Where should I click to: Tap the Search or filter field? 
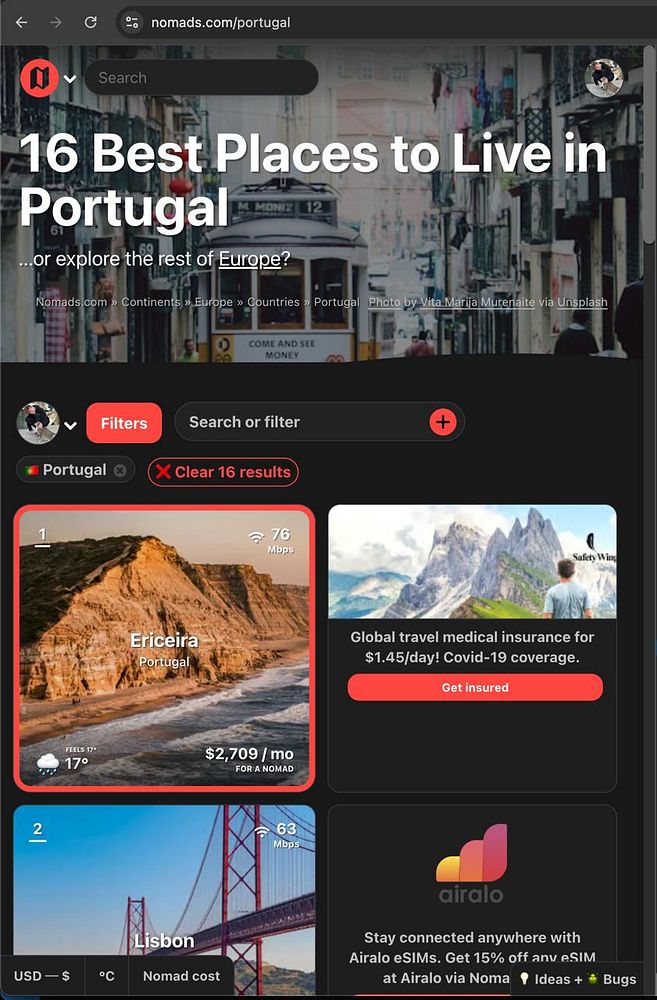[300, 422]
